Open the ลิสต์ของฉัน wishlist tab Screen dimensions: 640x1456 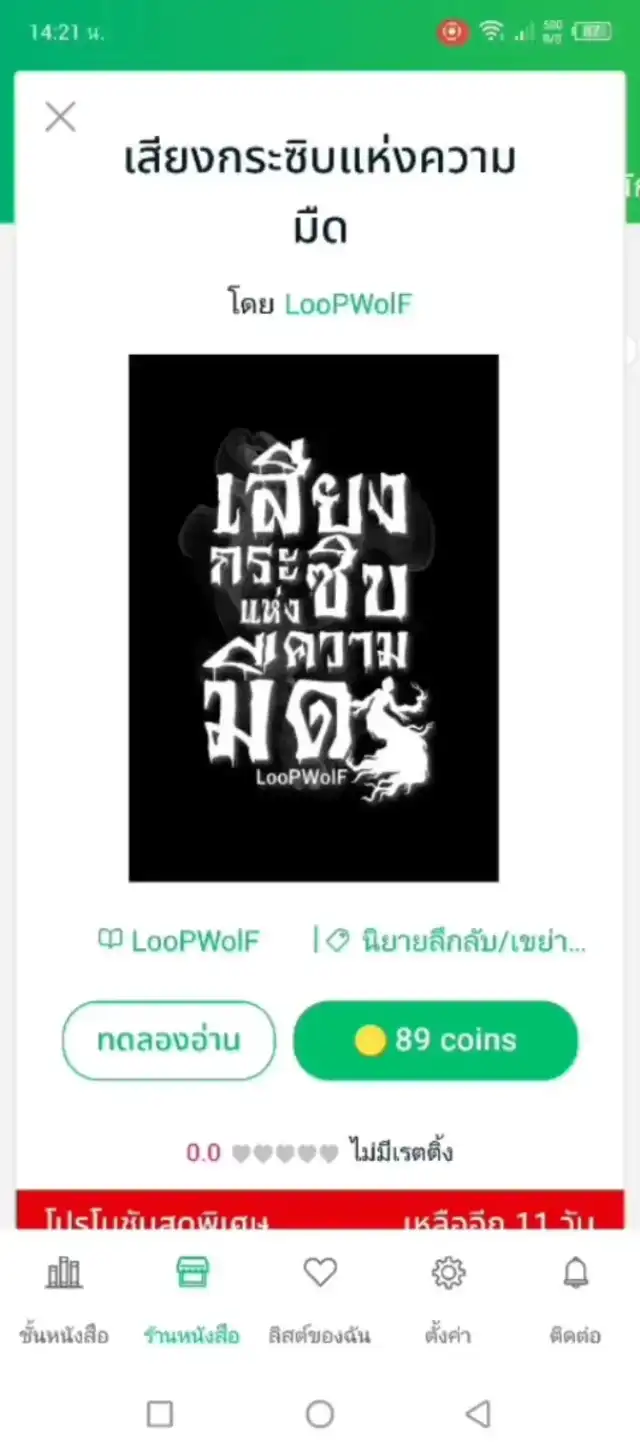click(x=320, y=1298)
